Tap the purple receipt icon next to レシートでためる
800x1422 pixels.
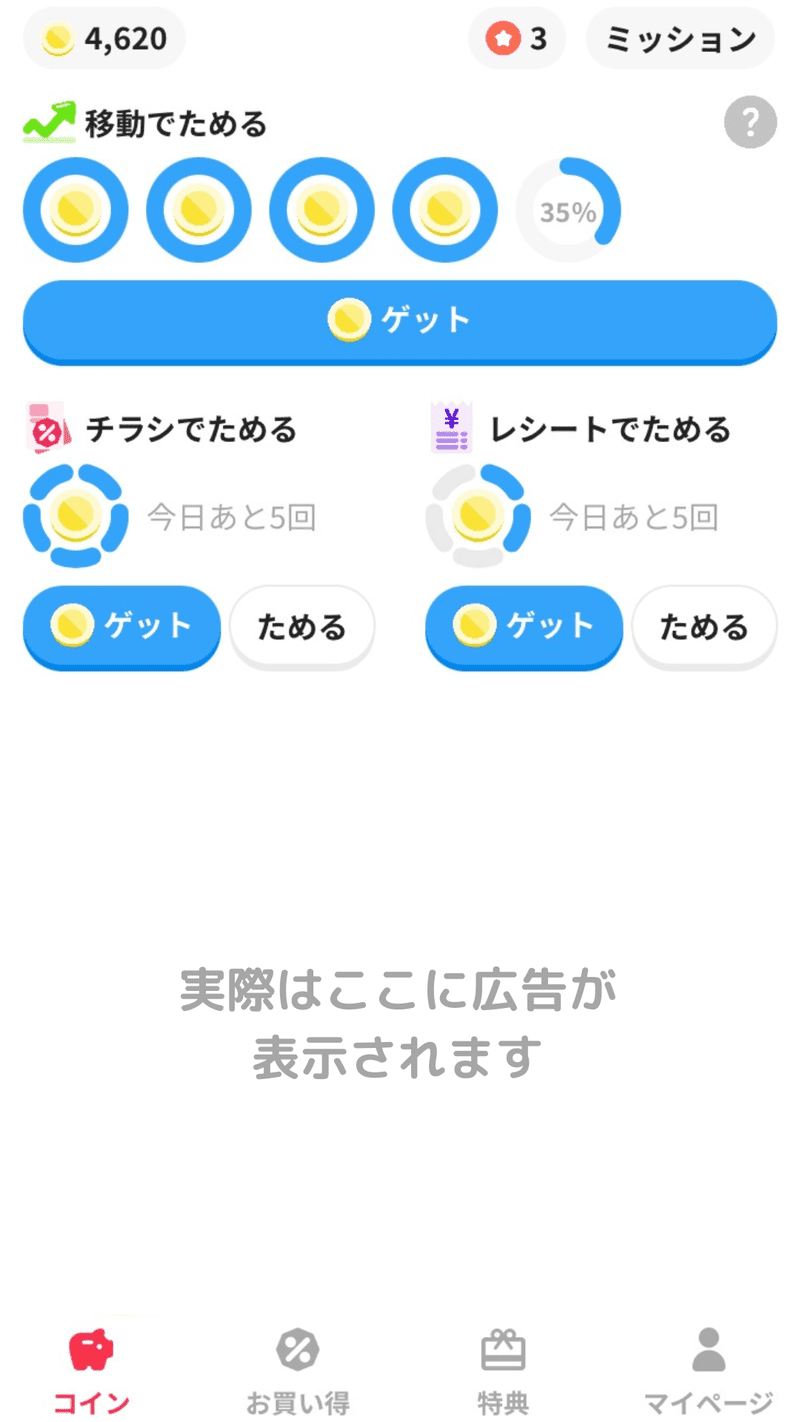click(x=449, y=425)
